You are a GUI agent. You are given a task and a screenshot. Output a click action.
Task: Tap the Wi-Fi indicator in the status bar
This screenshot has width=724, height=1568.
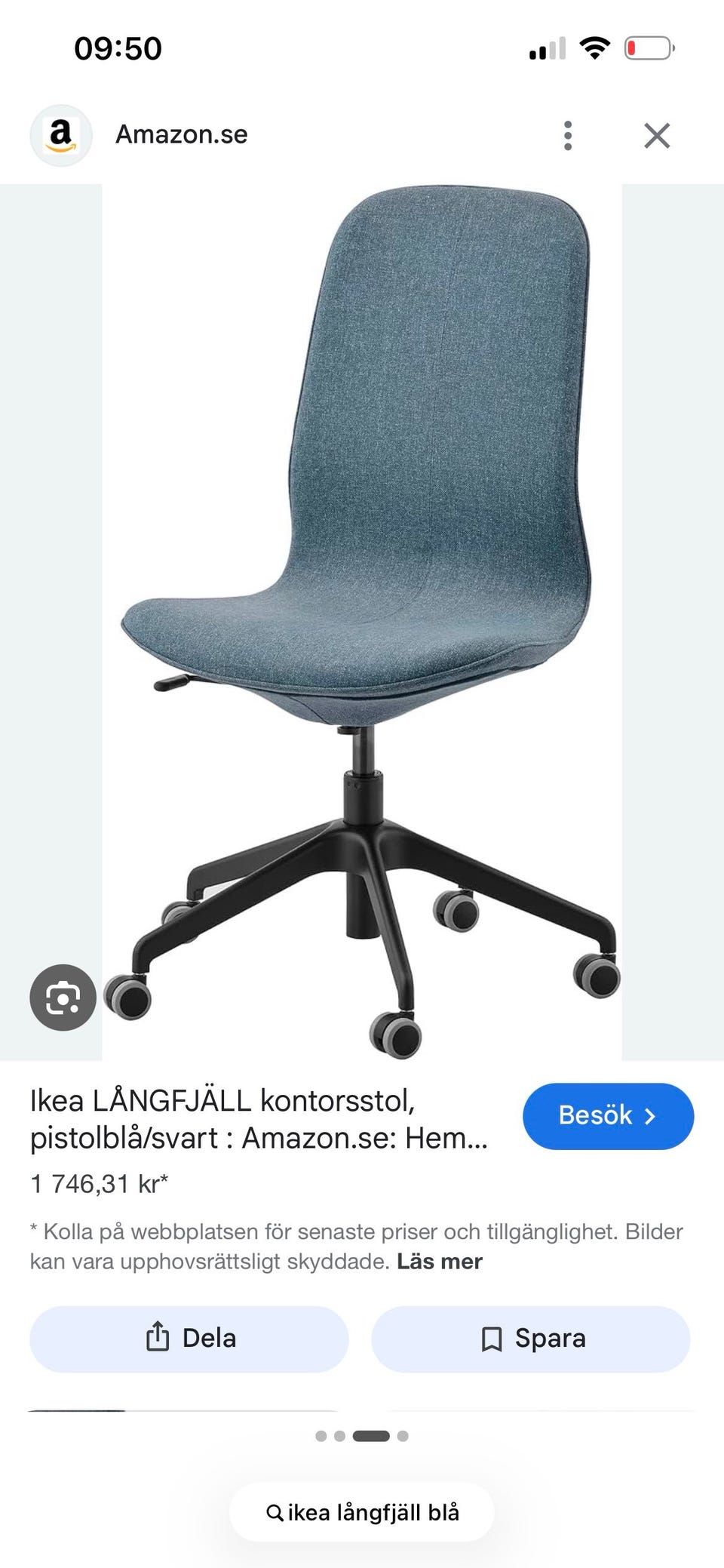593,47
